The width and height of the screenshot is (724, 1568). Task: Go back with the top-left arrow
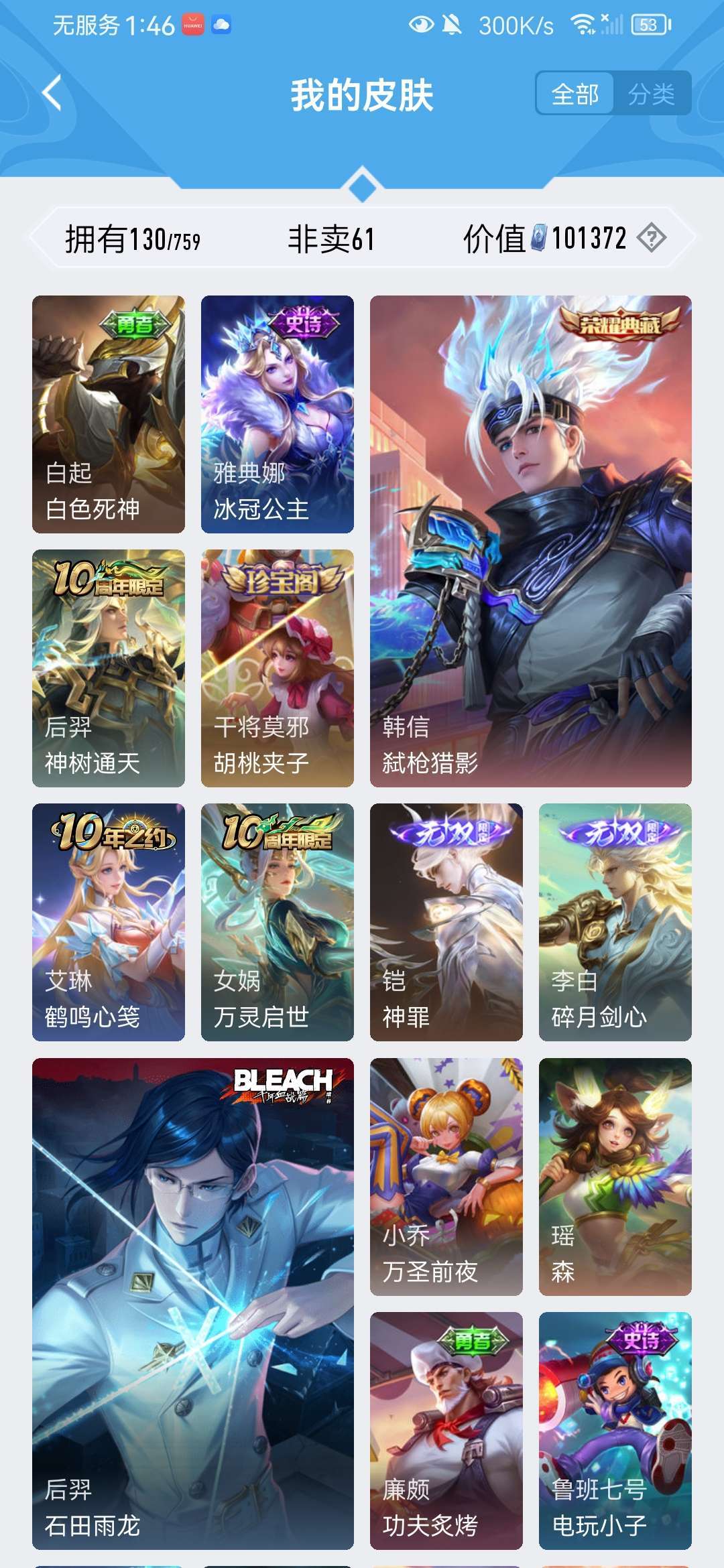click(52, 93)
